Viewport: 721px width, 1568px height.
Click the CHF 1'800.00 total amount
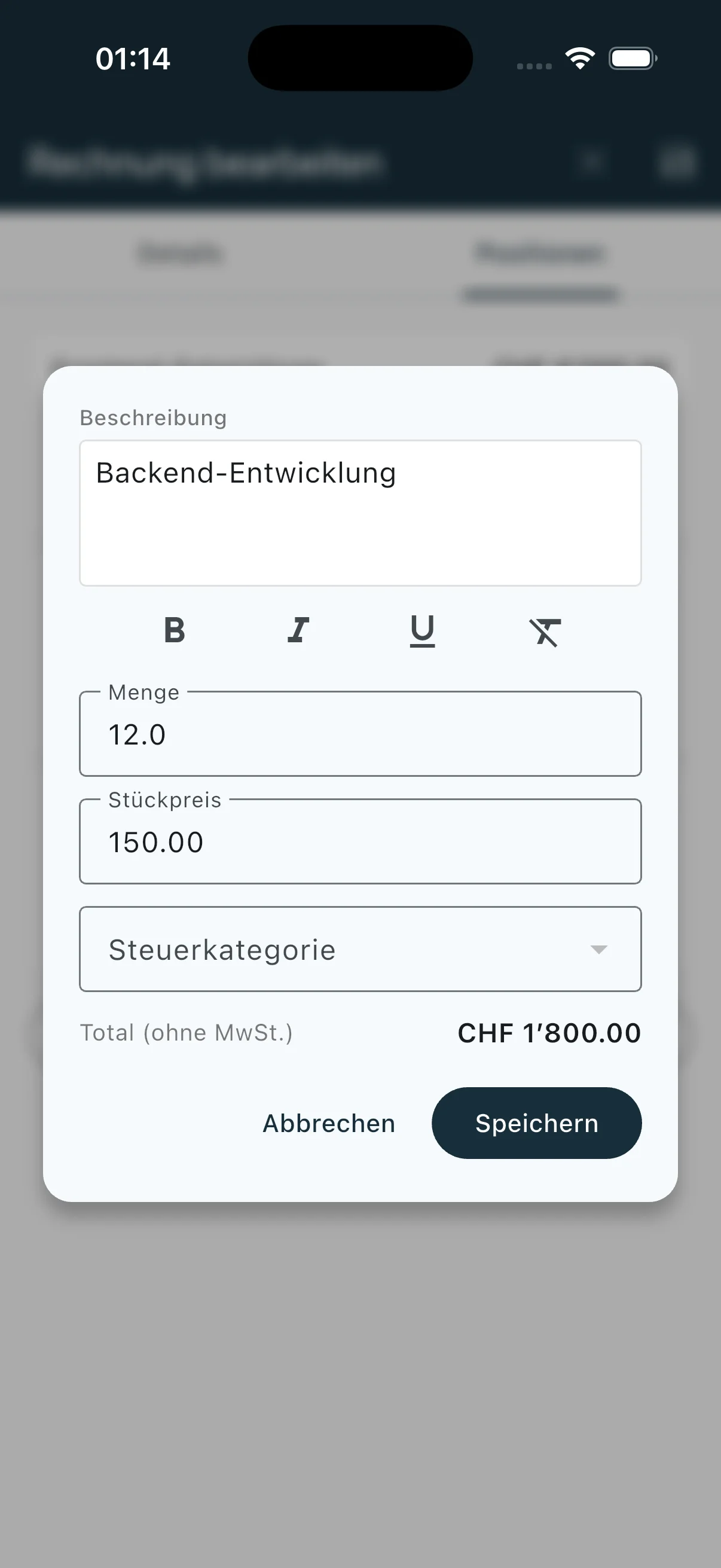pos(548,1033)
